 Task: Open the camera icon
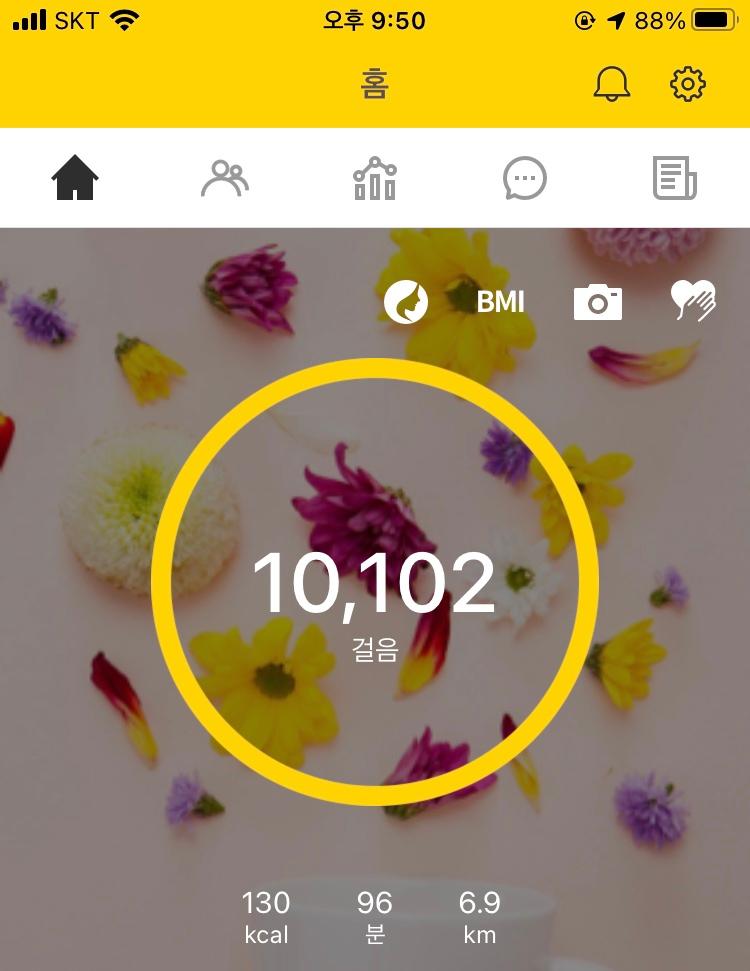[x=598, y=301]
